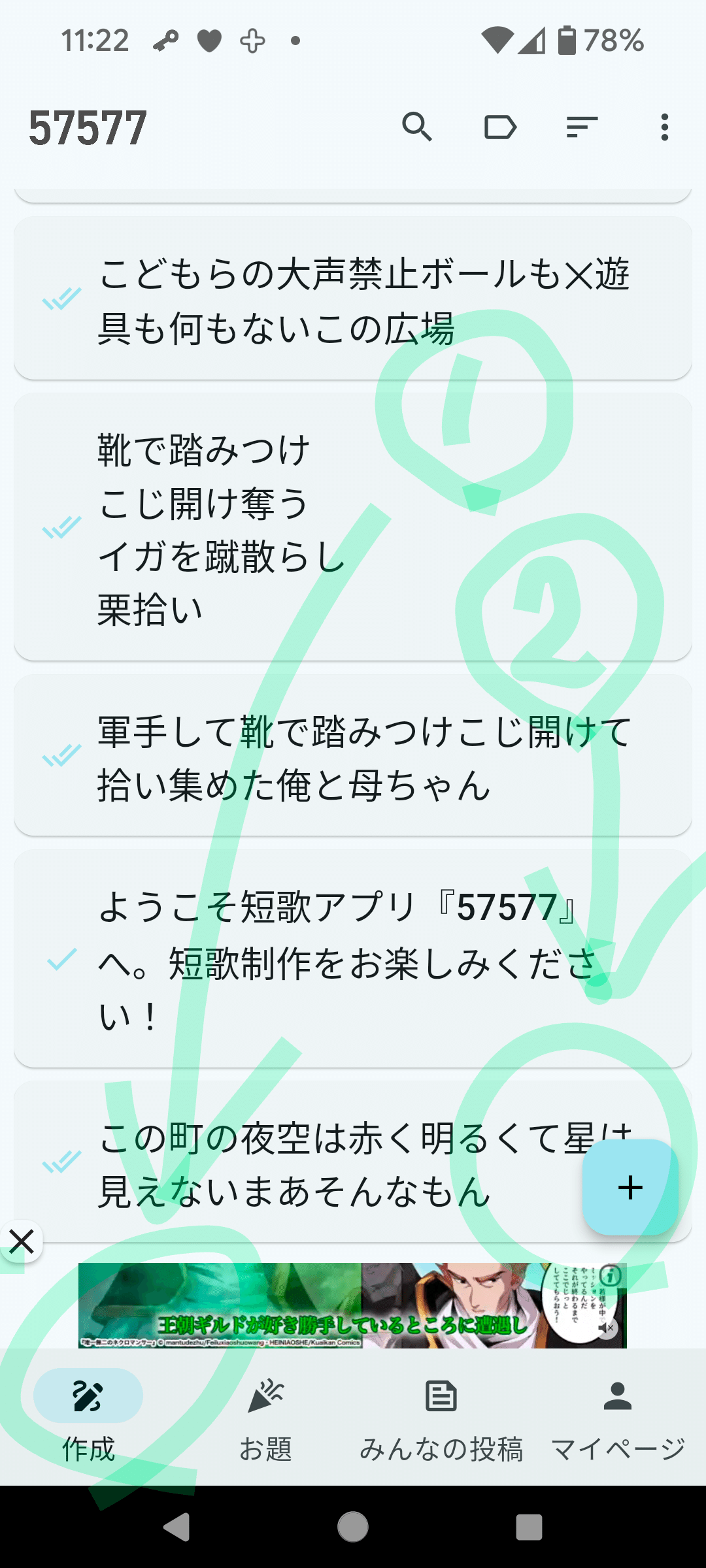Open the みんなの投稿 tab

(x=443, y=1396)
